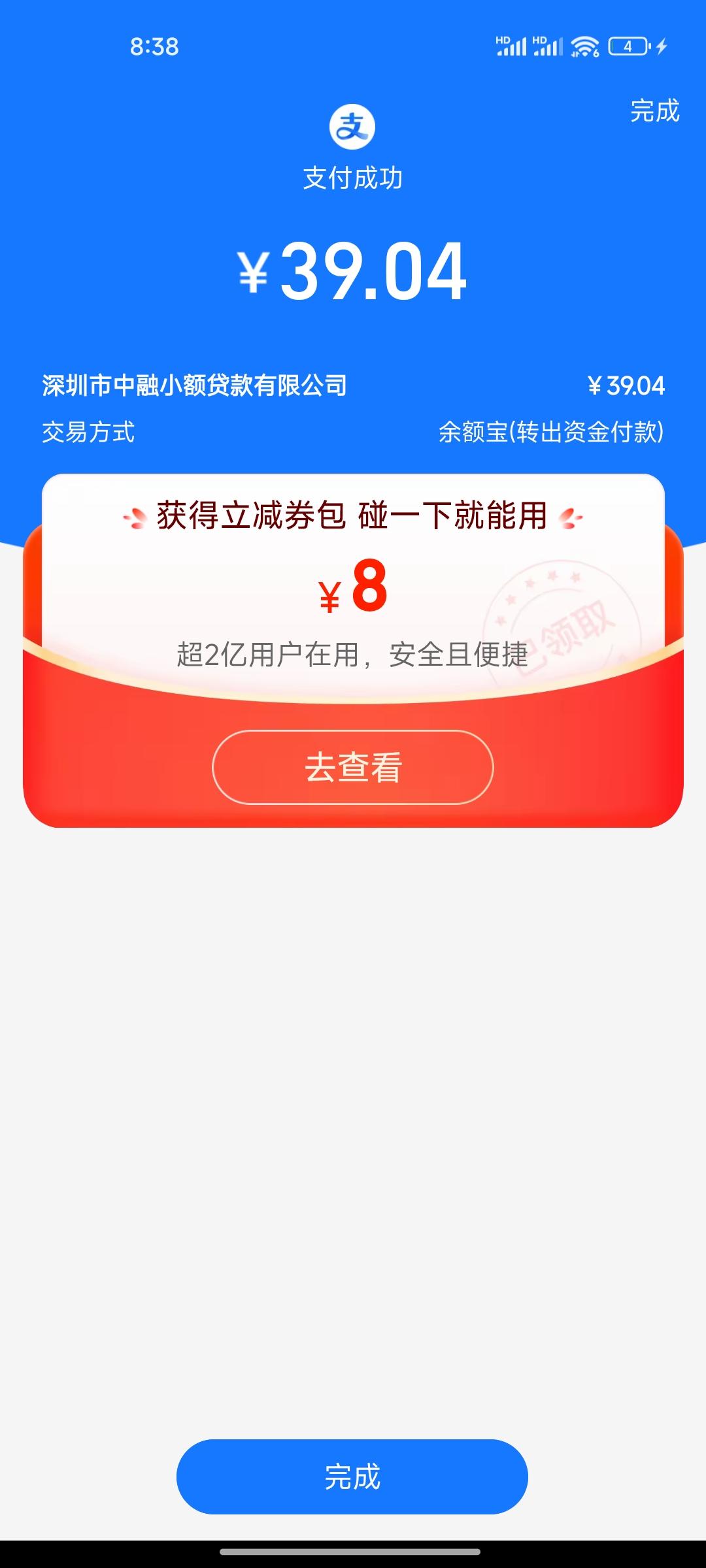Tap the charging lightning icon
The image size is (706, 1568).
pyautogui.click(x=660, y=46)
